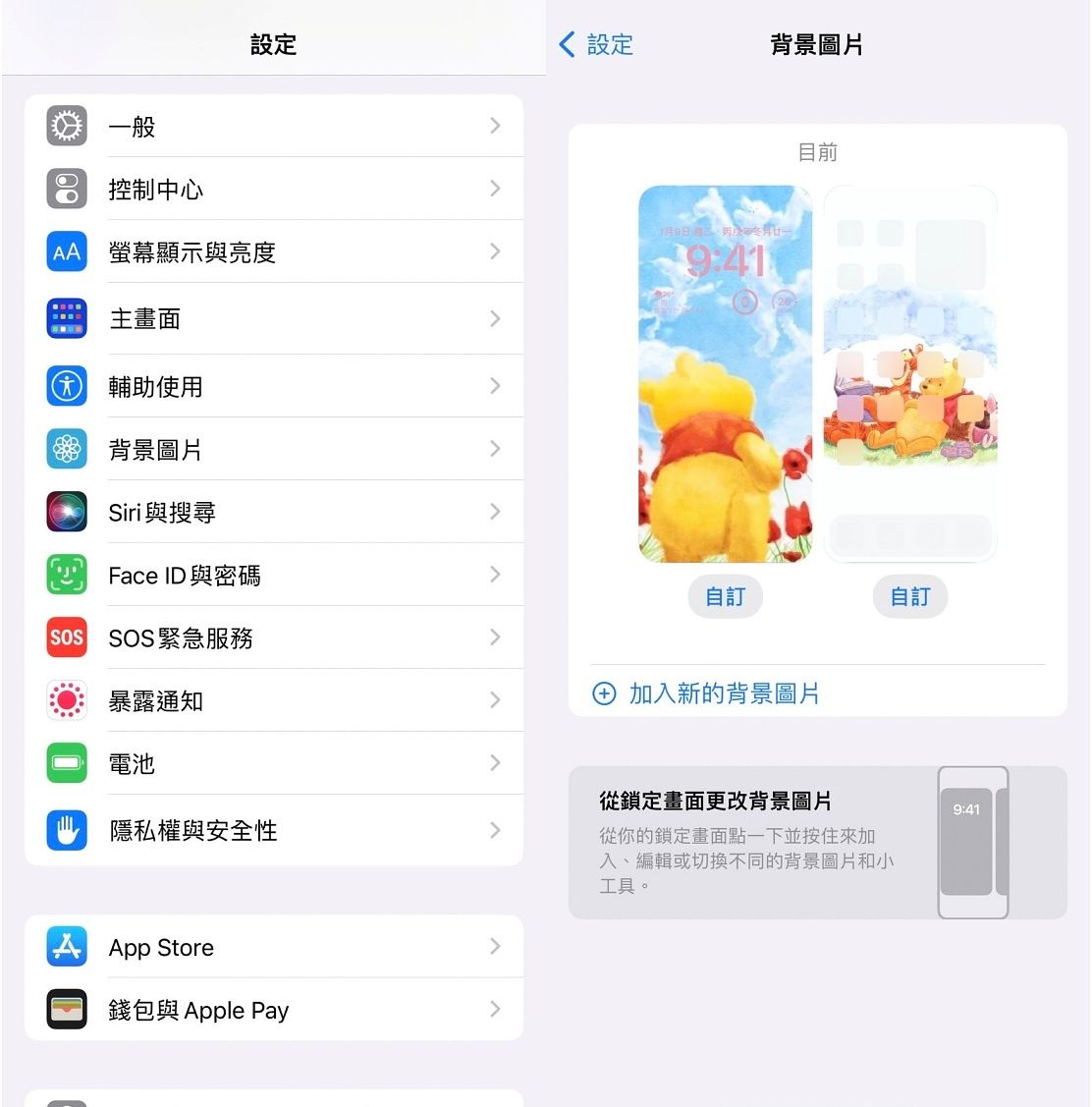Screen dimensions: 1092x1107
Task: Open 隱私權與安全性 settings
Action: (273, 830)
